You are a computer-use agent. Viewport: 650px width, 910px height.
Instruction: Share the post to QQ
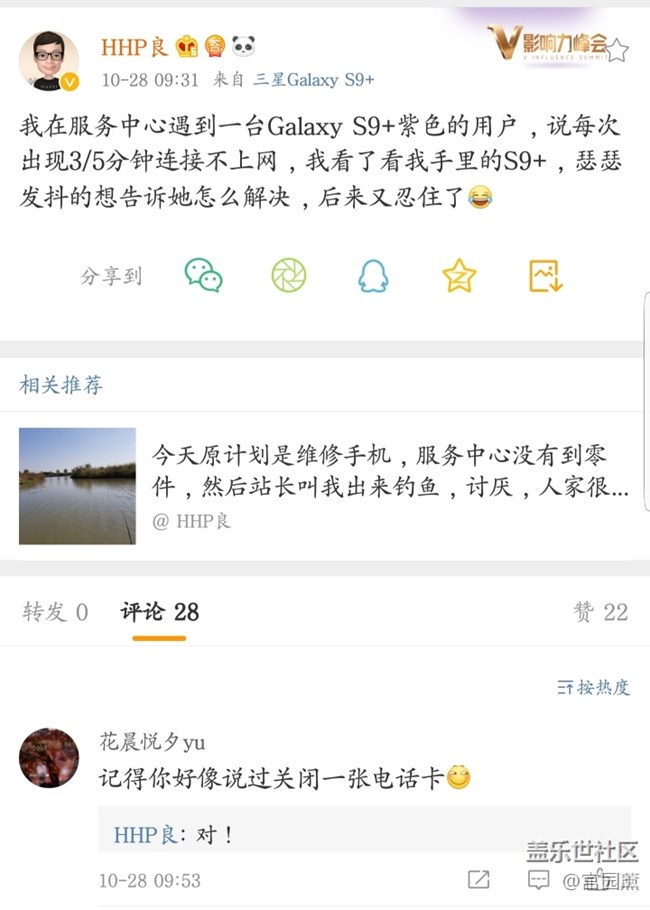tap(374, 276)
